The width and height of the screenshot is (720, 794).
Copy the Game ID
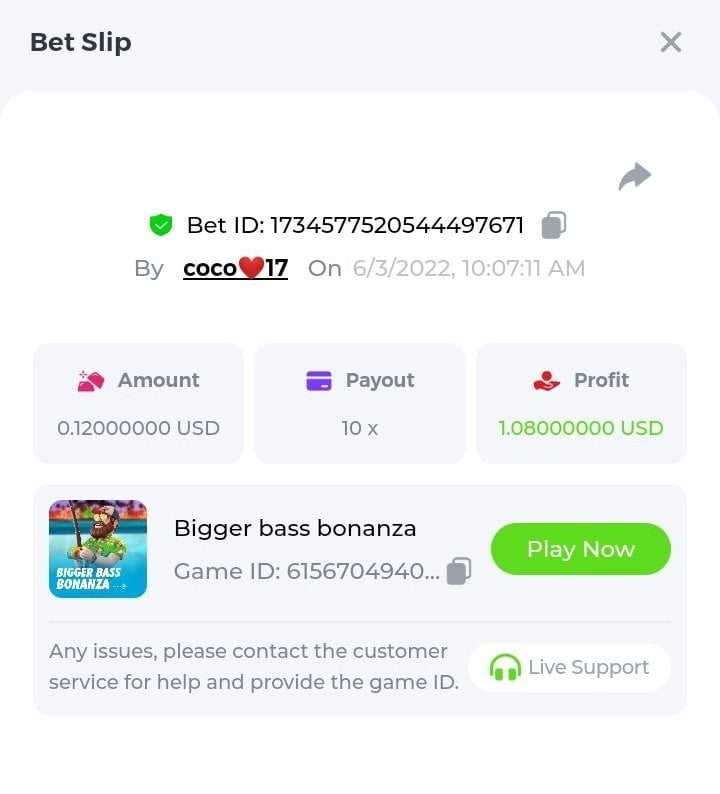click(459, 571)
